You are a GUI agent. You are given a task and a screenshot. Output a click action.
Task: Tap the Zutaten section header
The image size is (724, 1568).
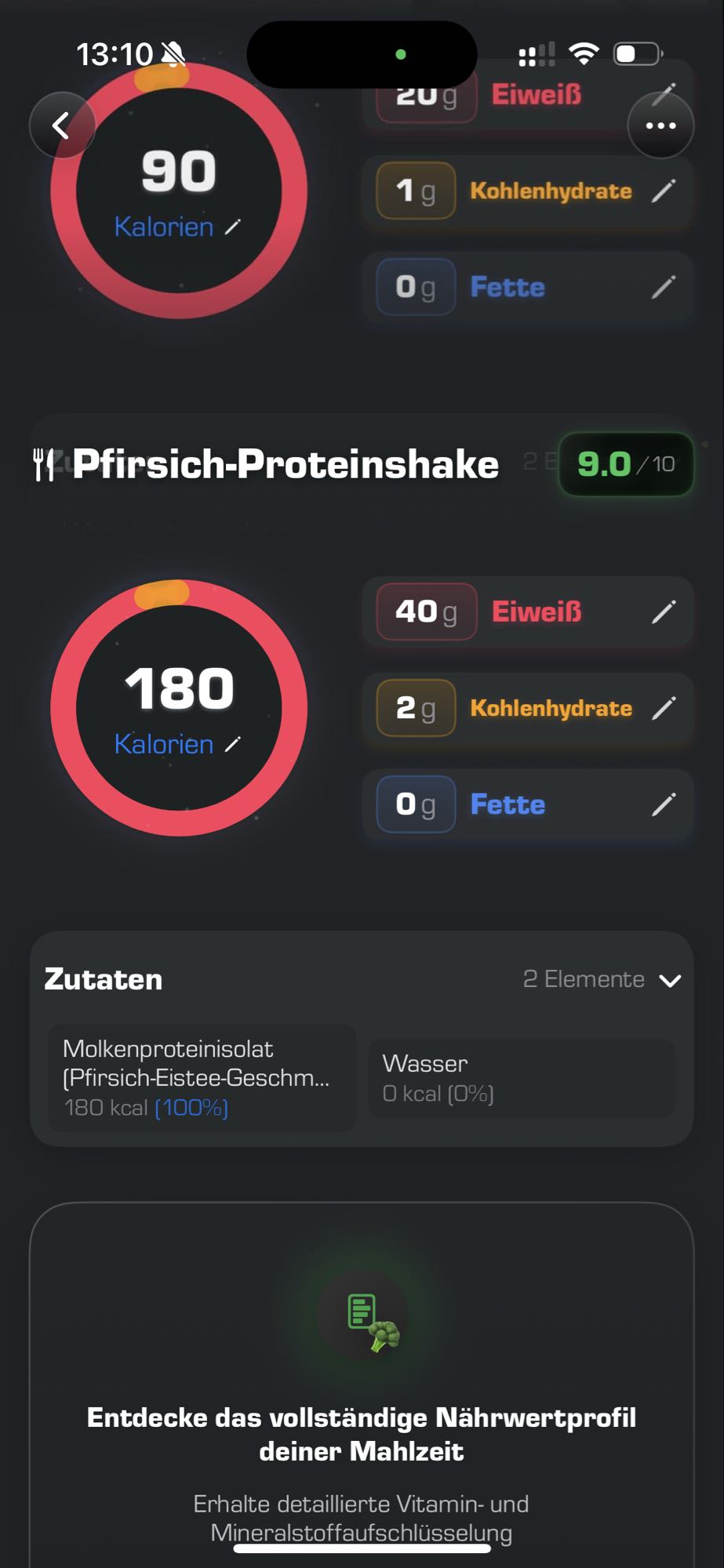coord(103,978)
